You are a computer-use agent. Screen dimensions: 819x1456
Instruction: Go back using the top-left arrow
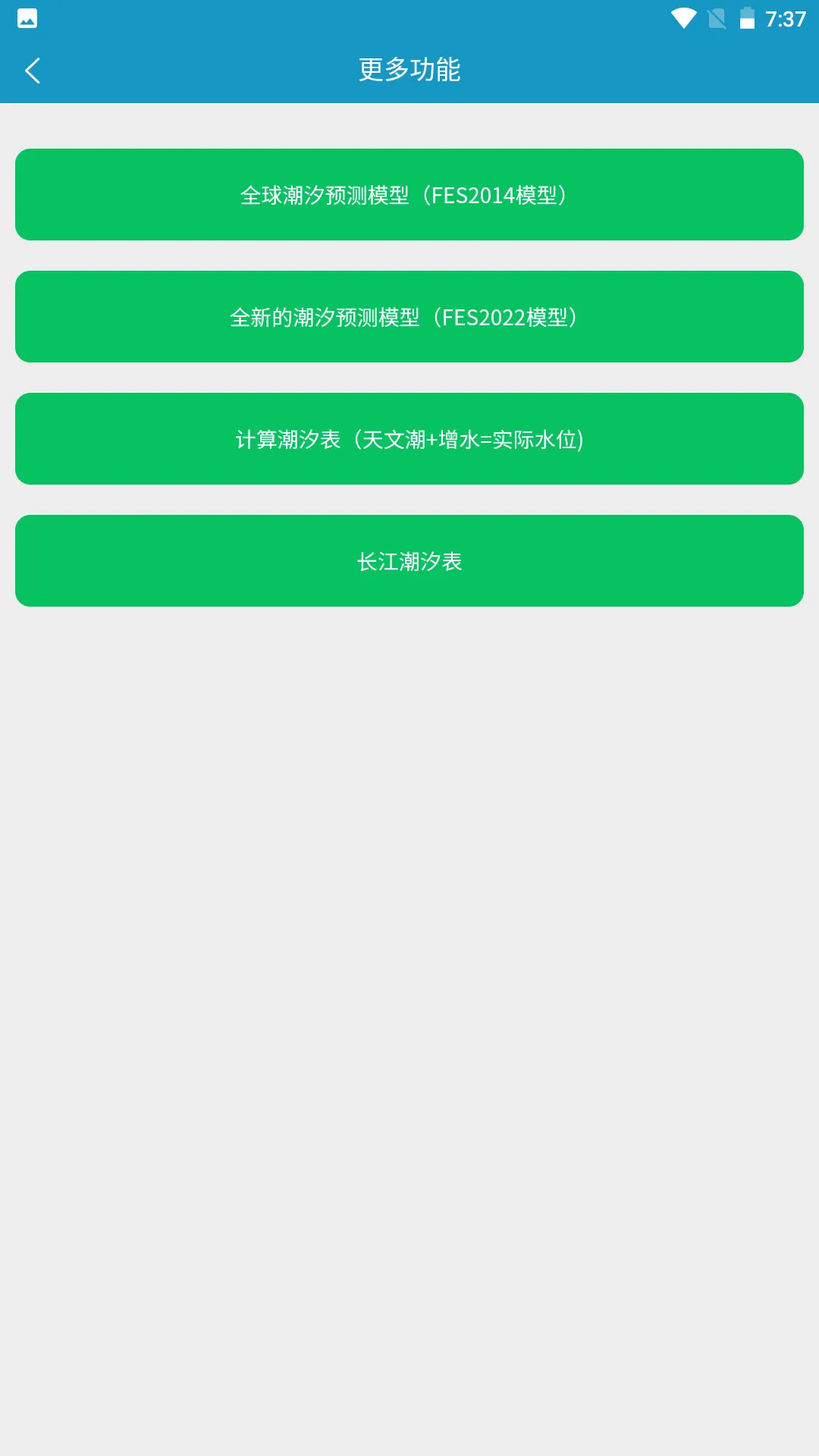(x=33, y=71)
